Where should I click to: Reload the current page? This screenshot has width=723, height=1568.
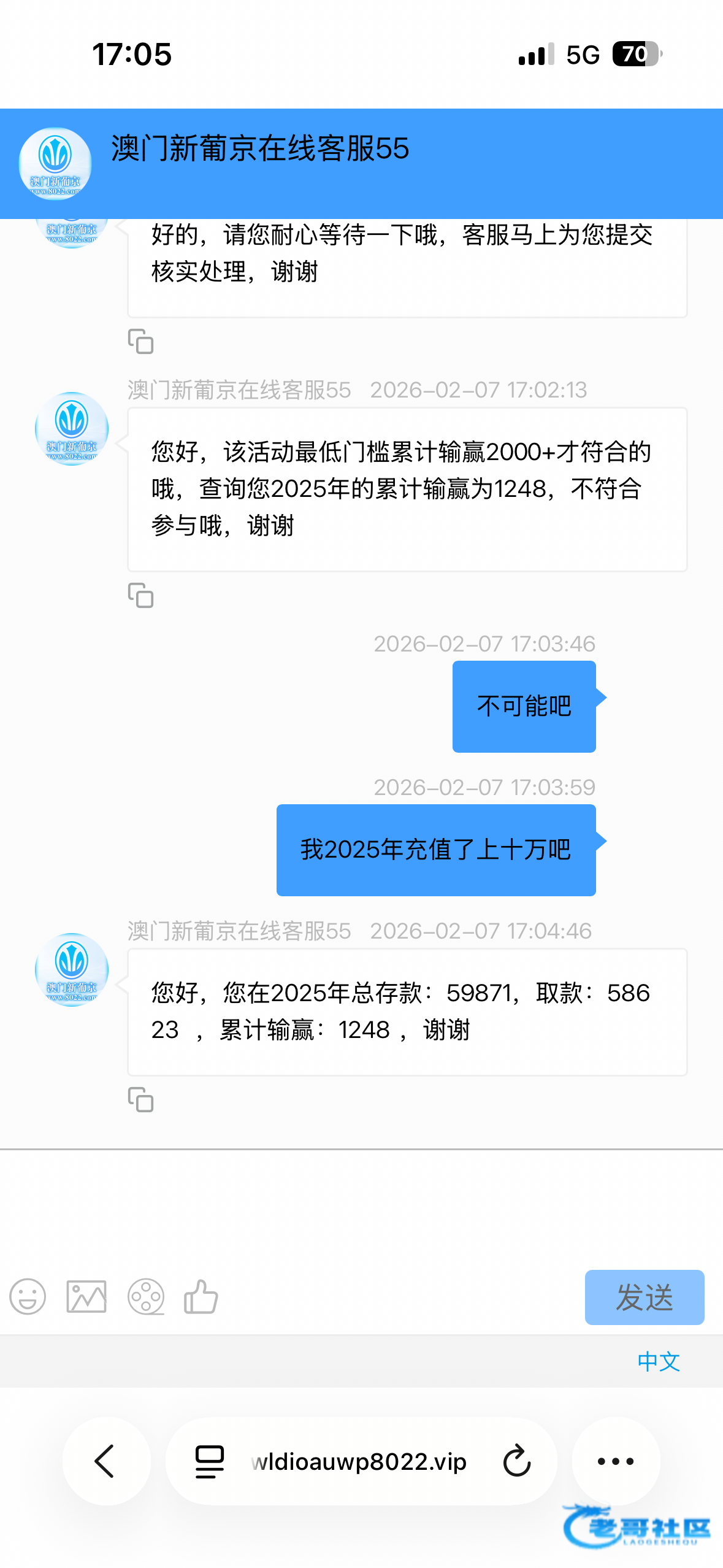click(x=517, y=1461)
